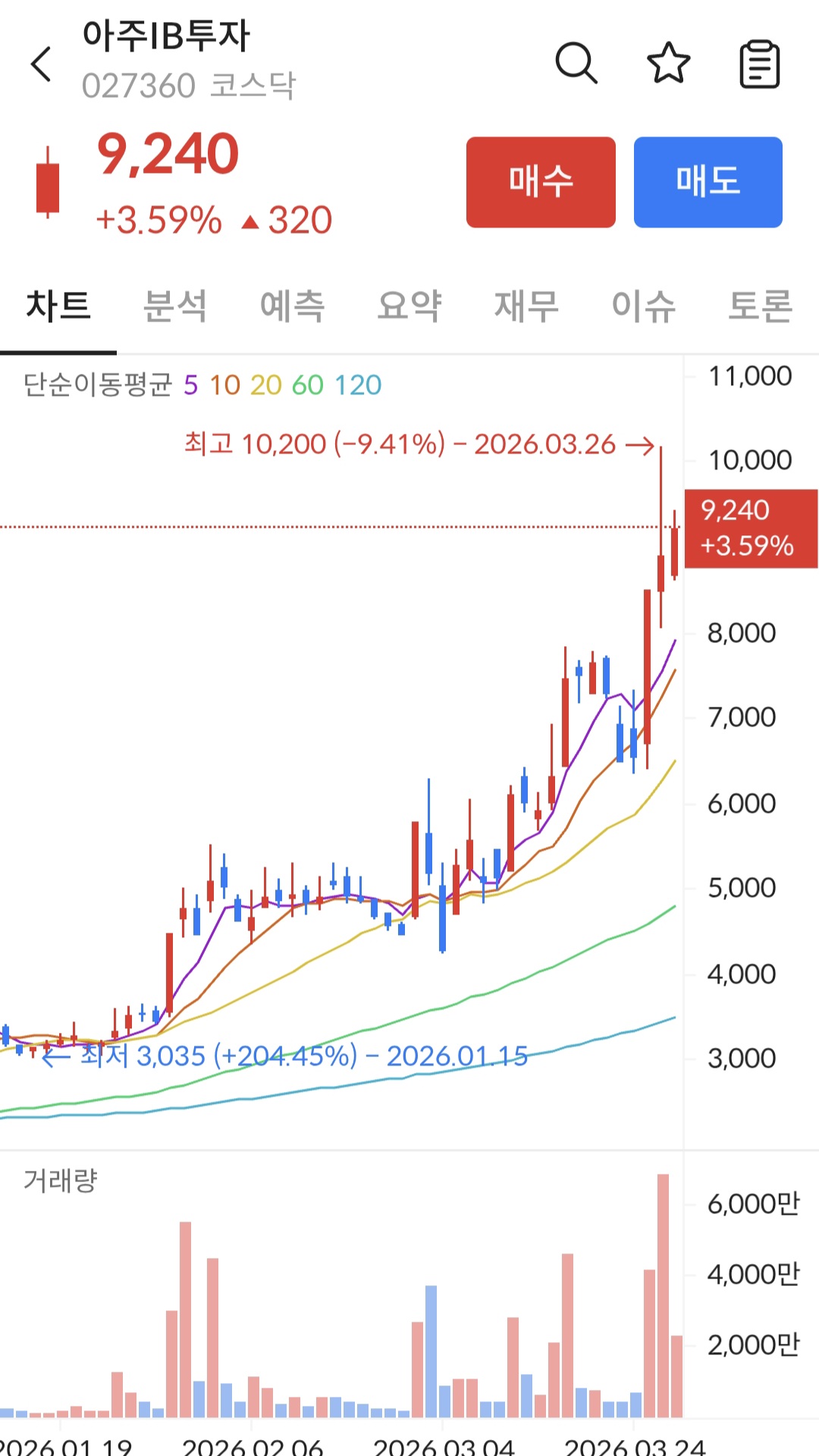Switch to the 재무 financials tab
The image size is (819, 1456).
526,306
